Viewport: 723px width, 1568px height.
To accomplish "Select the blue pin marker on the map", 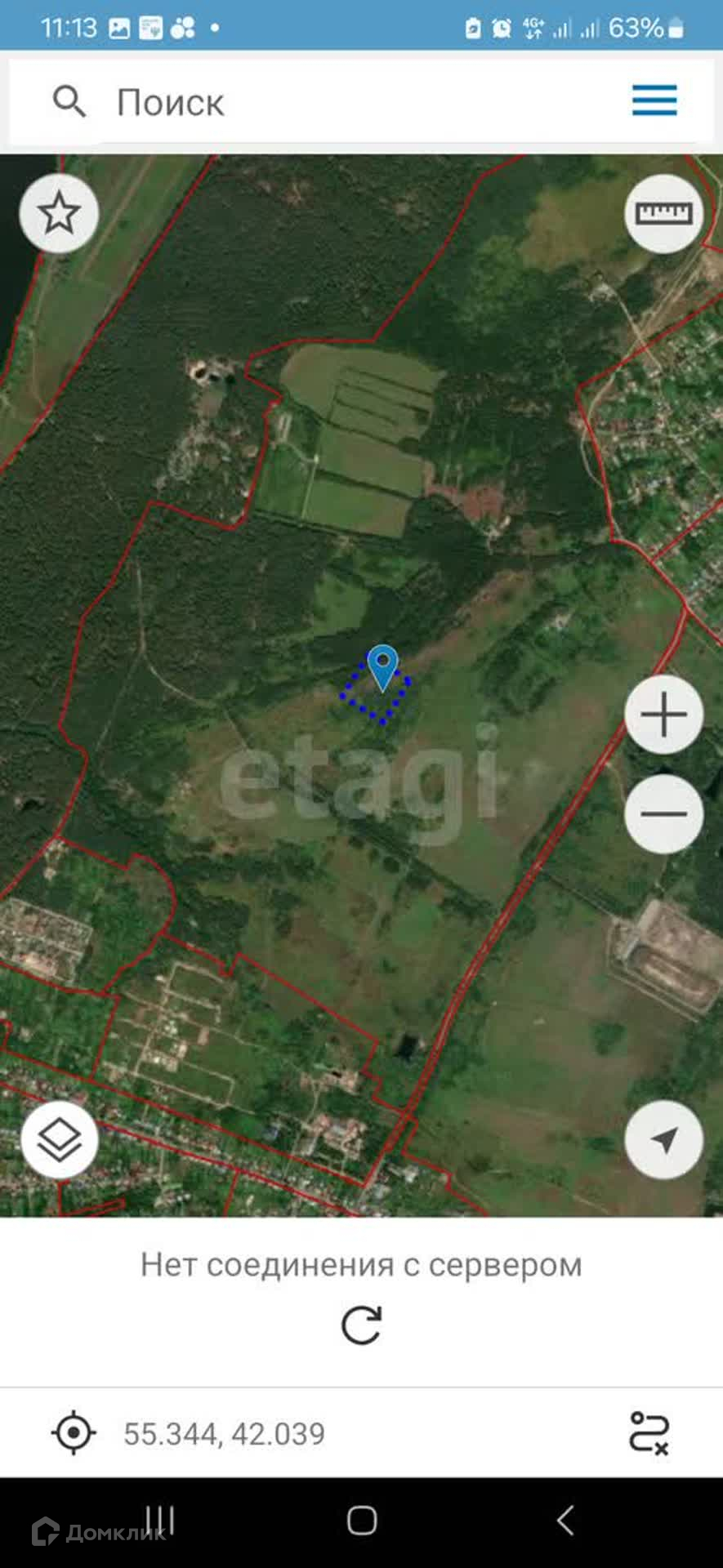I will pyautogui.click(x=382, y=666).
